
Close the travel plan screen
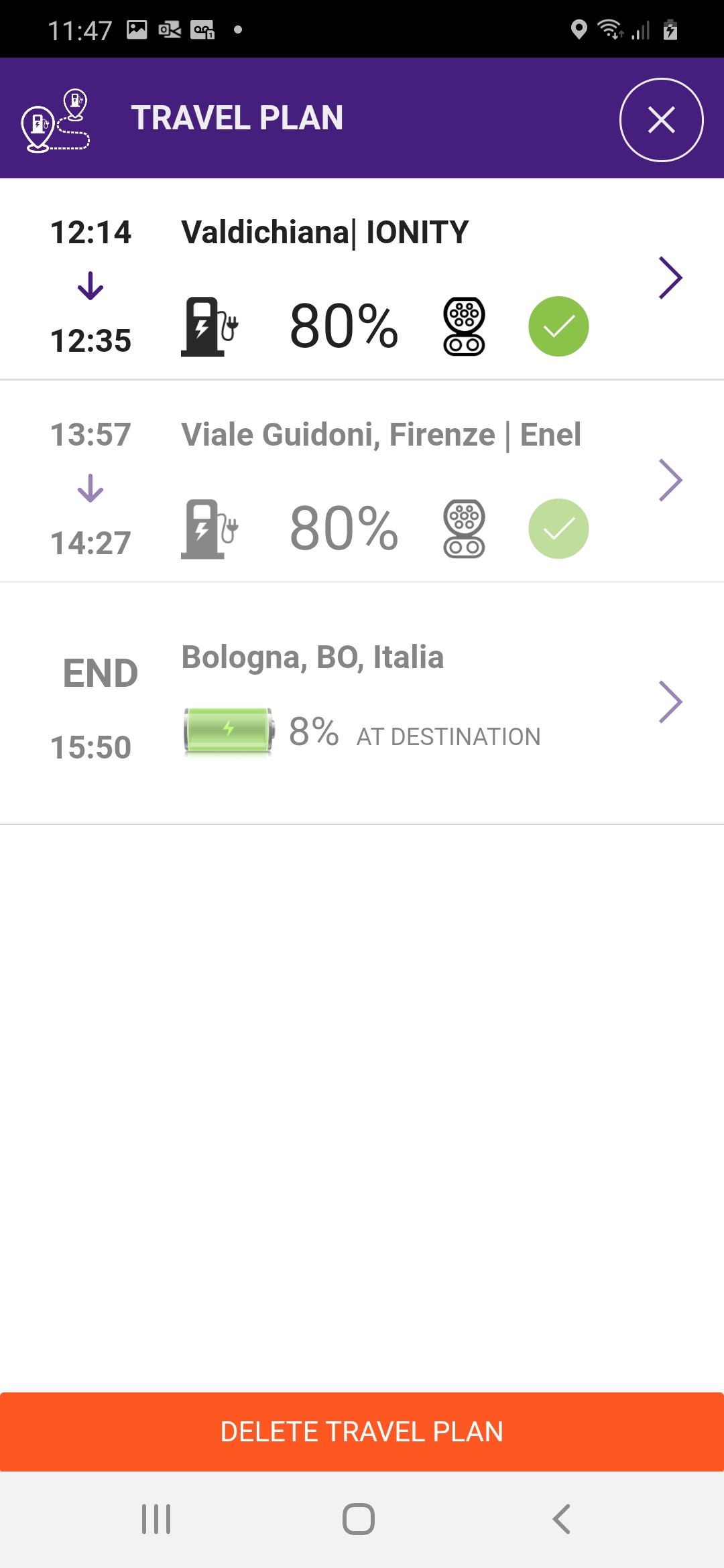click(x=661, y=120)
